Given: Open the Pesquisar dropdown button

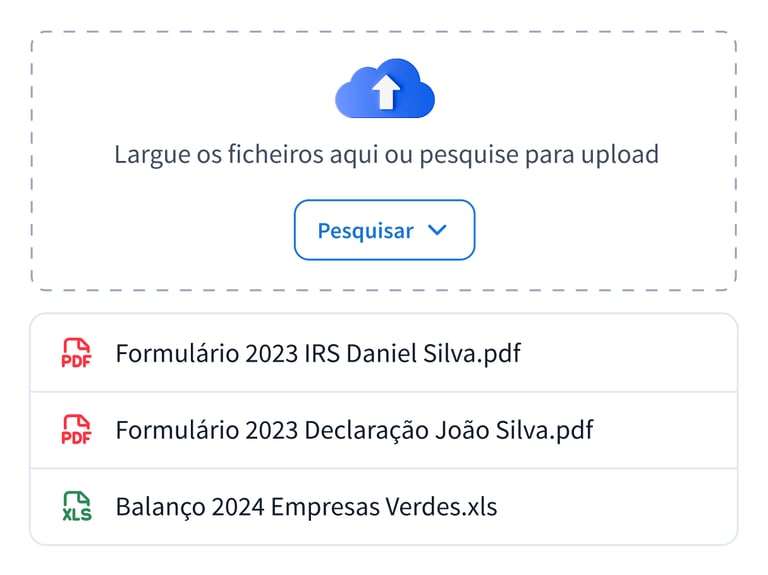Looking at the screenshot, I should click(384, 230).
